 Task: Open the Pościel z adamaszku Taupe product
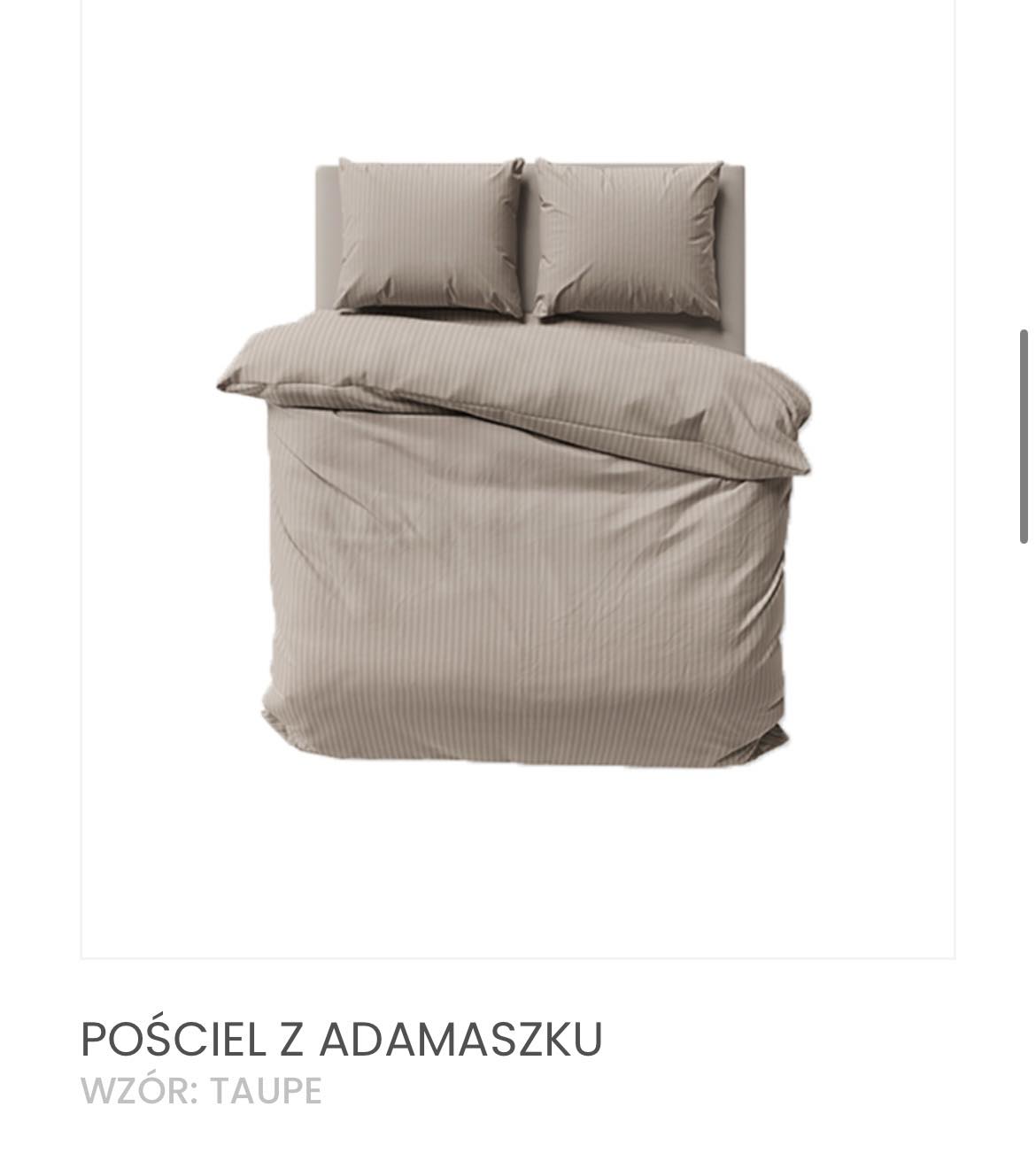click(x=341, y=1039)
